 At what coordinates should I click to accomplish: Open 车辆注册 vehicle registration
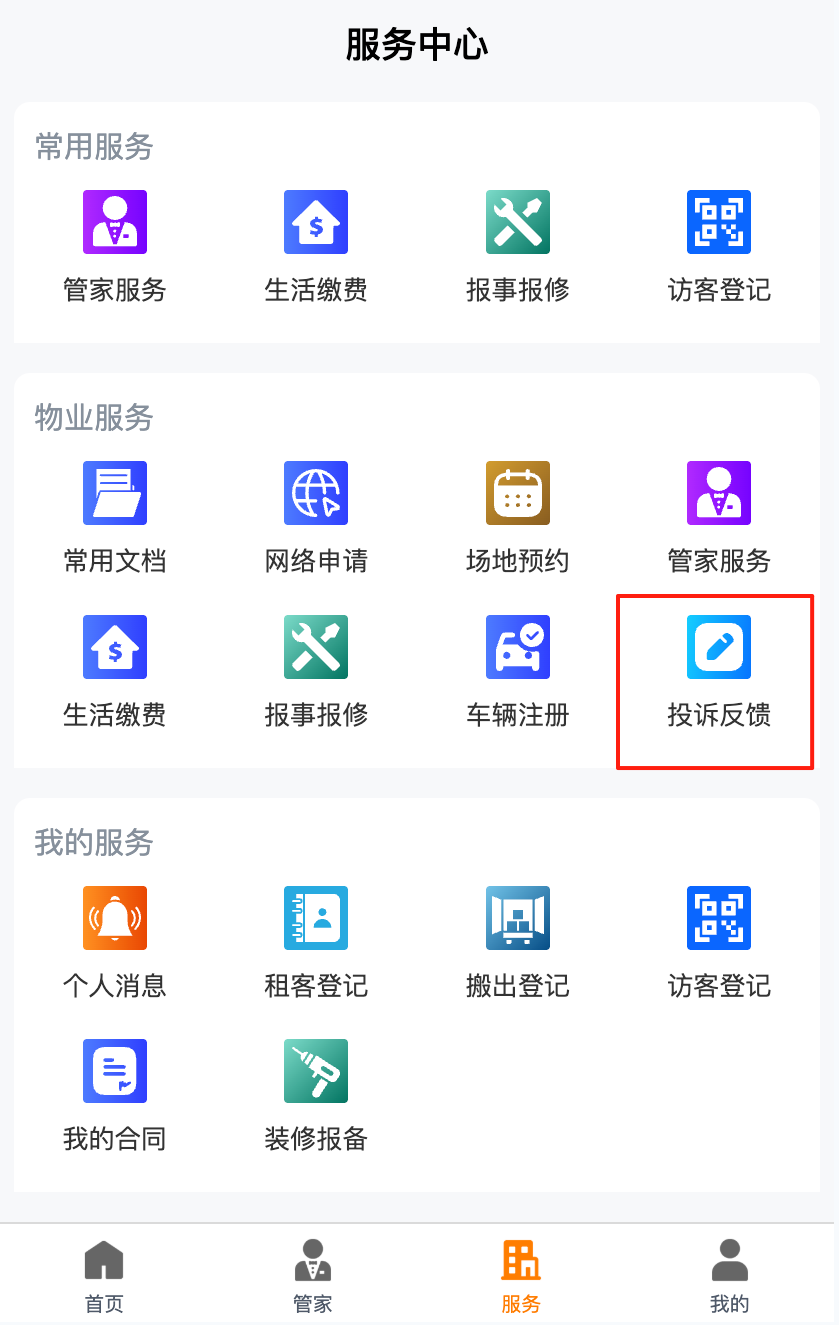coord(518,647)
